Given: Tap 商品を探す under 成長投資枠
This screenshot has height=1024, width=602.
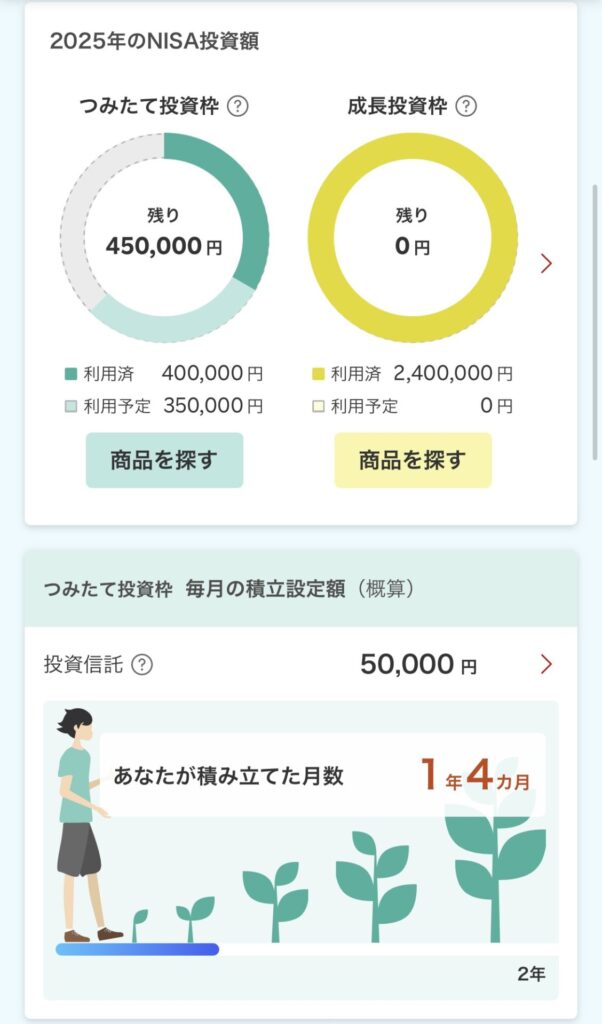Looking at the screenshot, I should [412, 460].
